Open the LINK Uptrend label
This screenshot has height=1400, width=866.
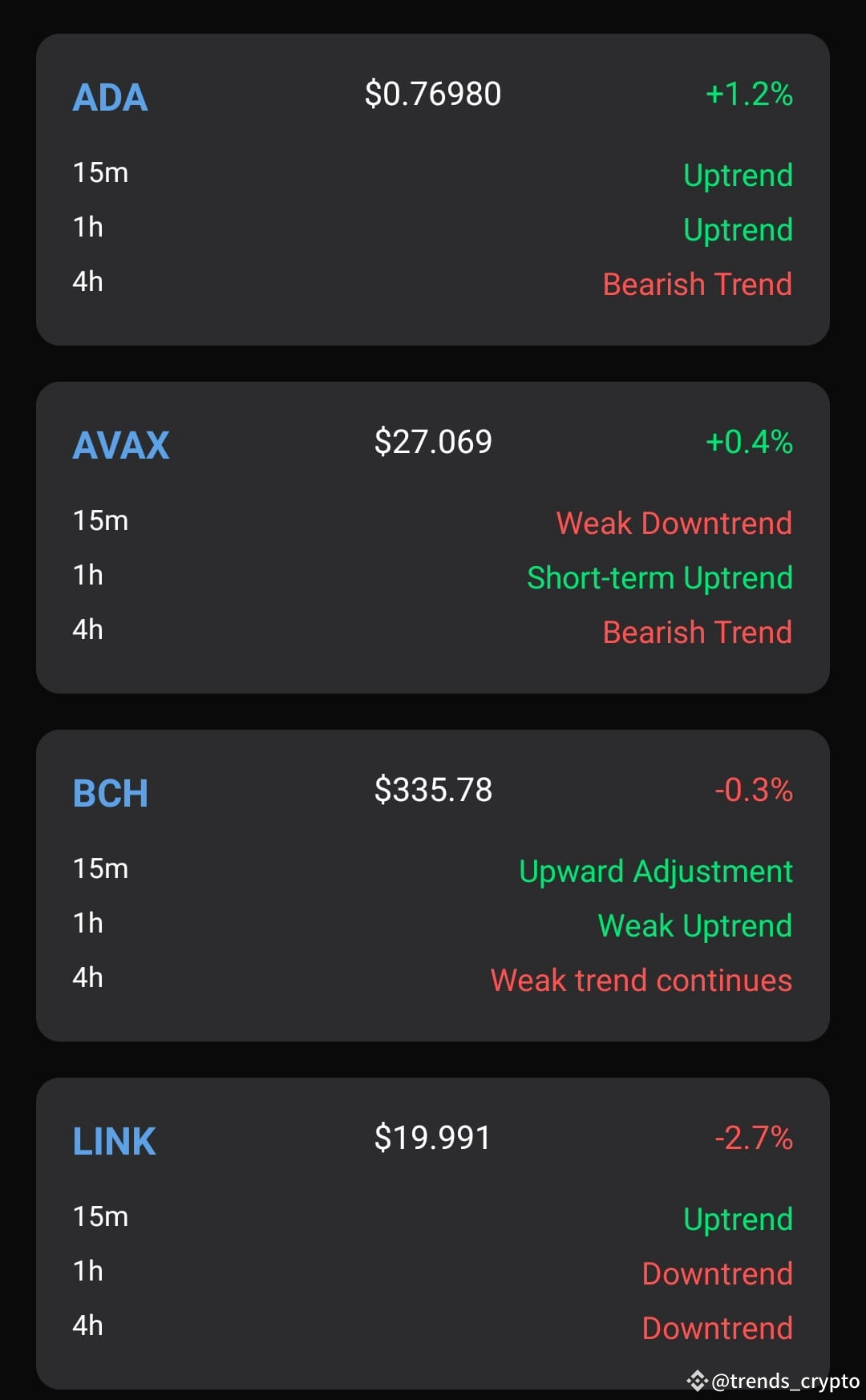(x=737, y=1220)
